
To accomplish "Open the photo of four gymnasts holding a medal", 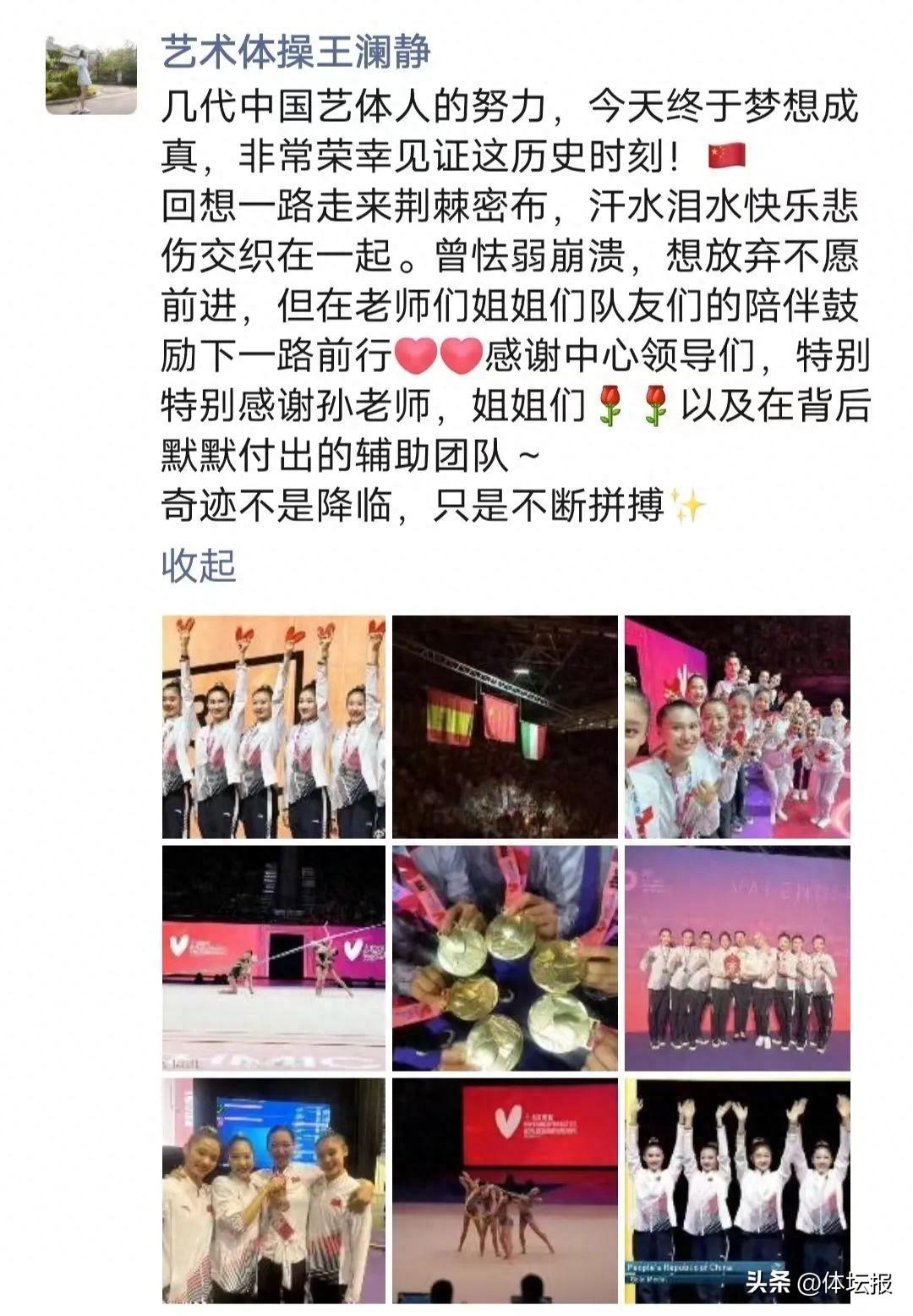I will (273, 1190).
